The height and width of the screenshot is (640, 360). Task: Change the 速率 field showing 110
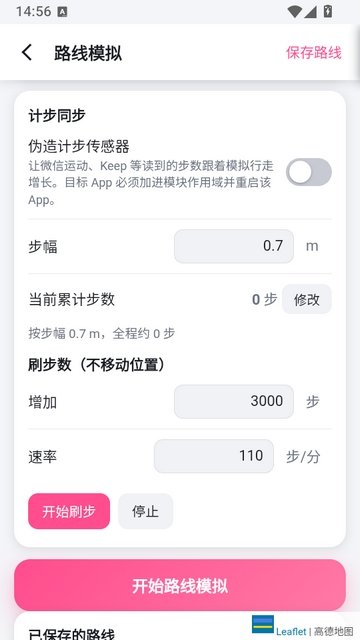214,456
